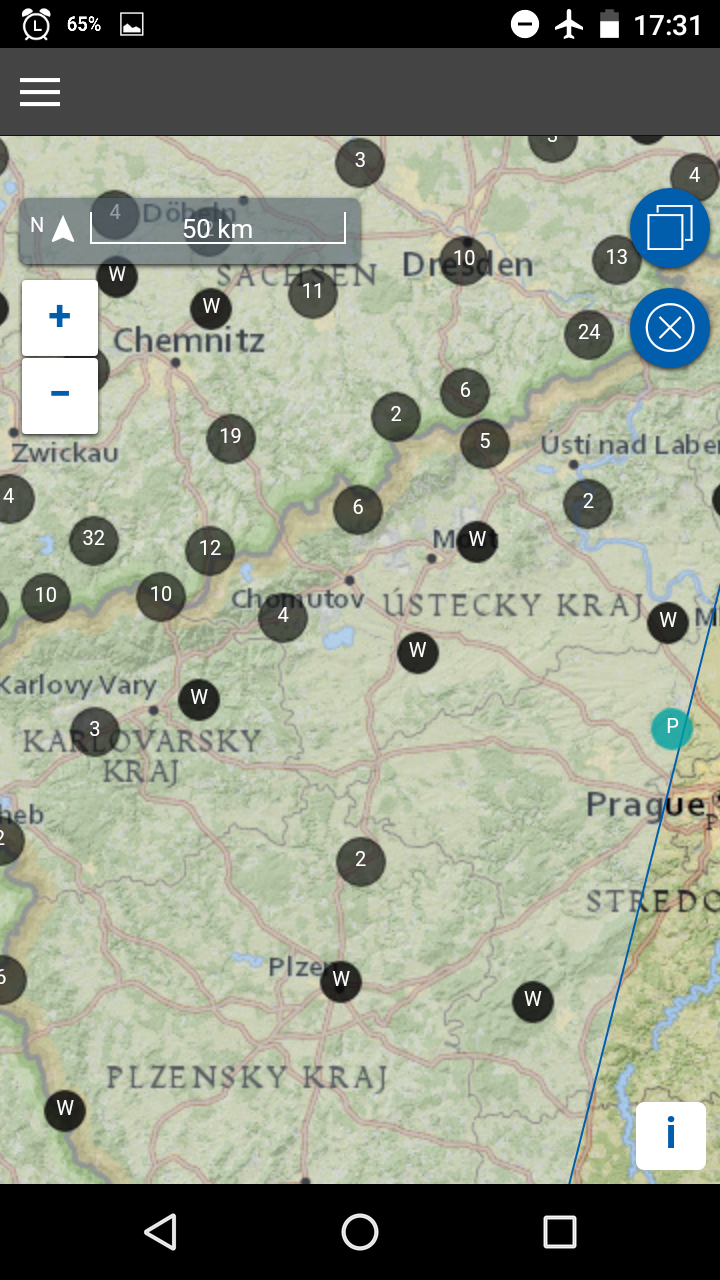
Task: Open the cluster marker labeled 32
Action: click(94, 539)
